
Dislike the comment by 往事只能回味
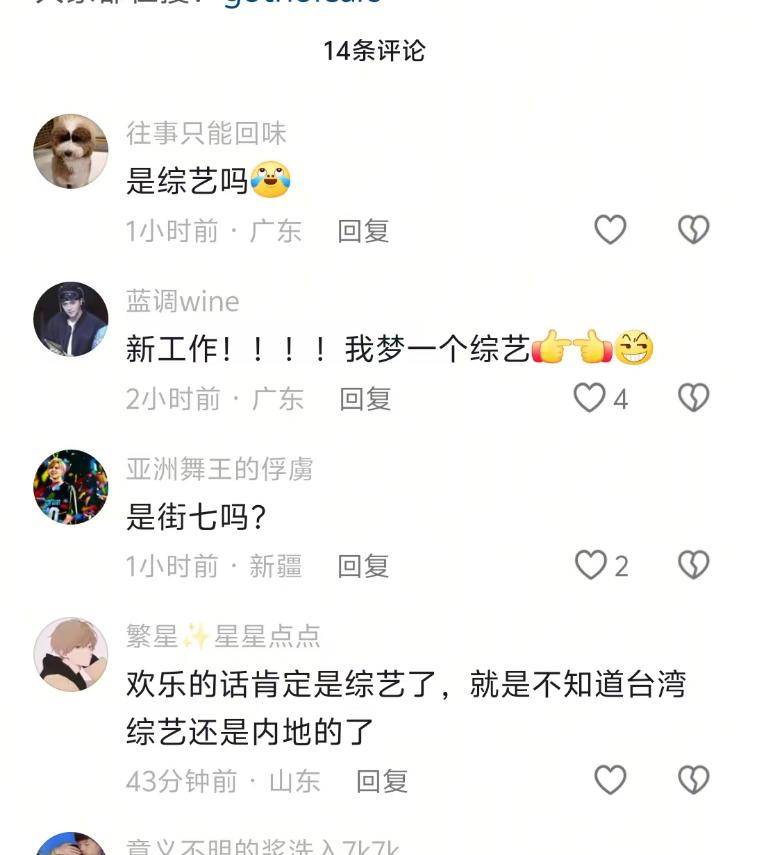click(693, 230)
